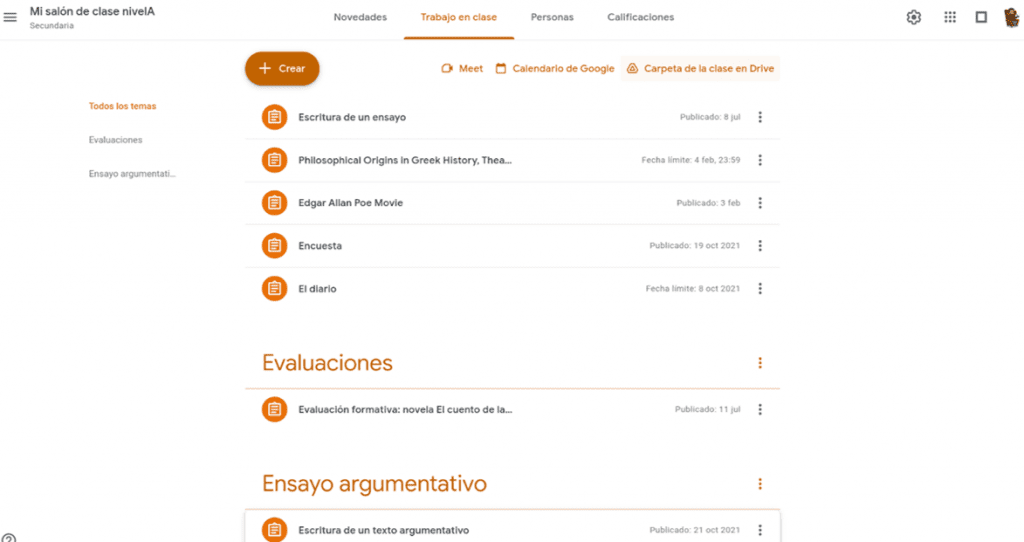Open the Edgar Allan Poe Movie assignment

(x=350, y=203)
